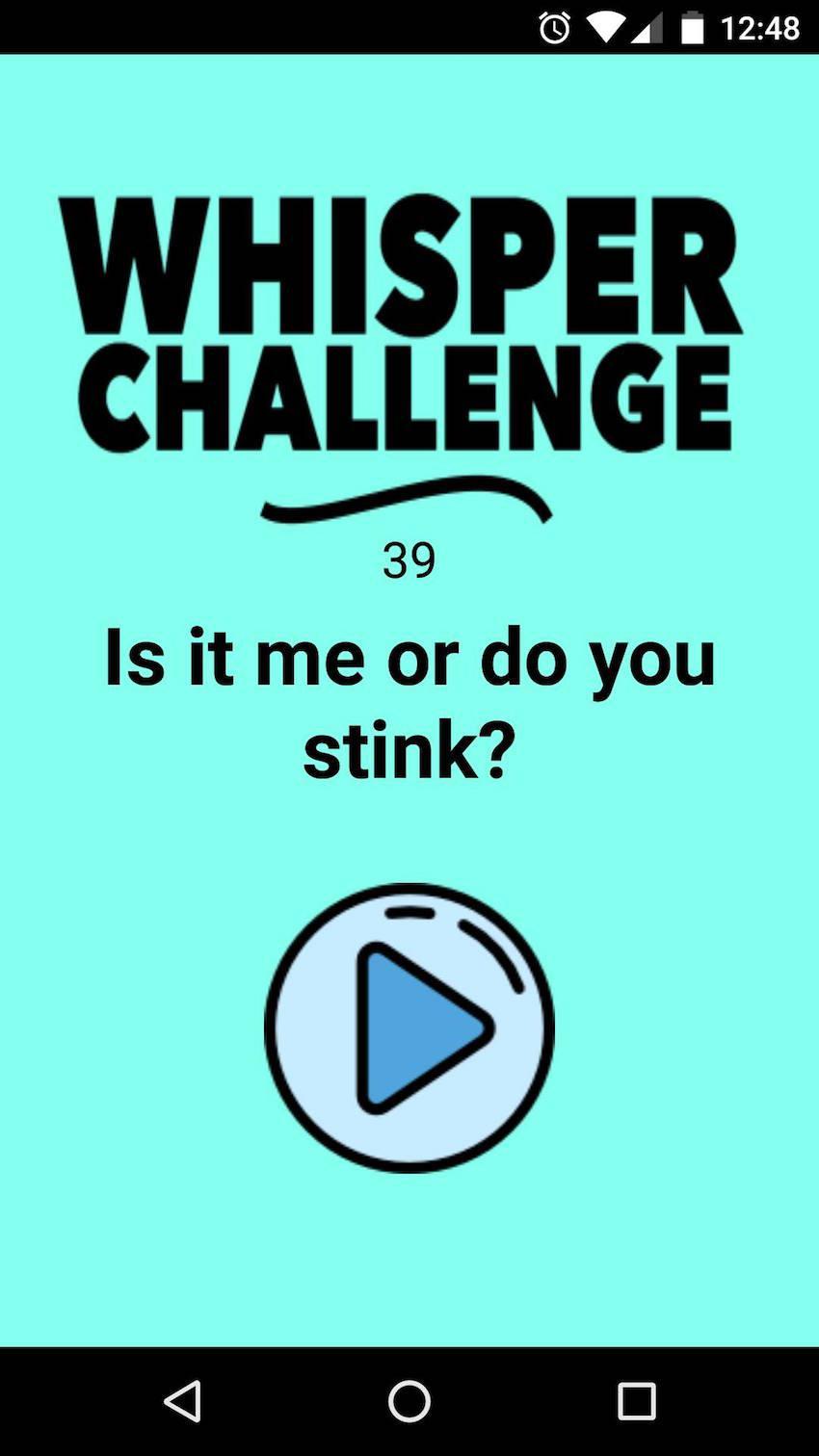The width and height of the screenshot is (819, 1456).
Task: Tap the Android back triangle button
Action: [x=183, y=1403]
